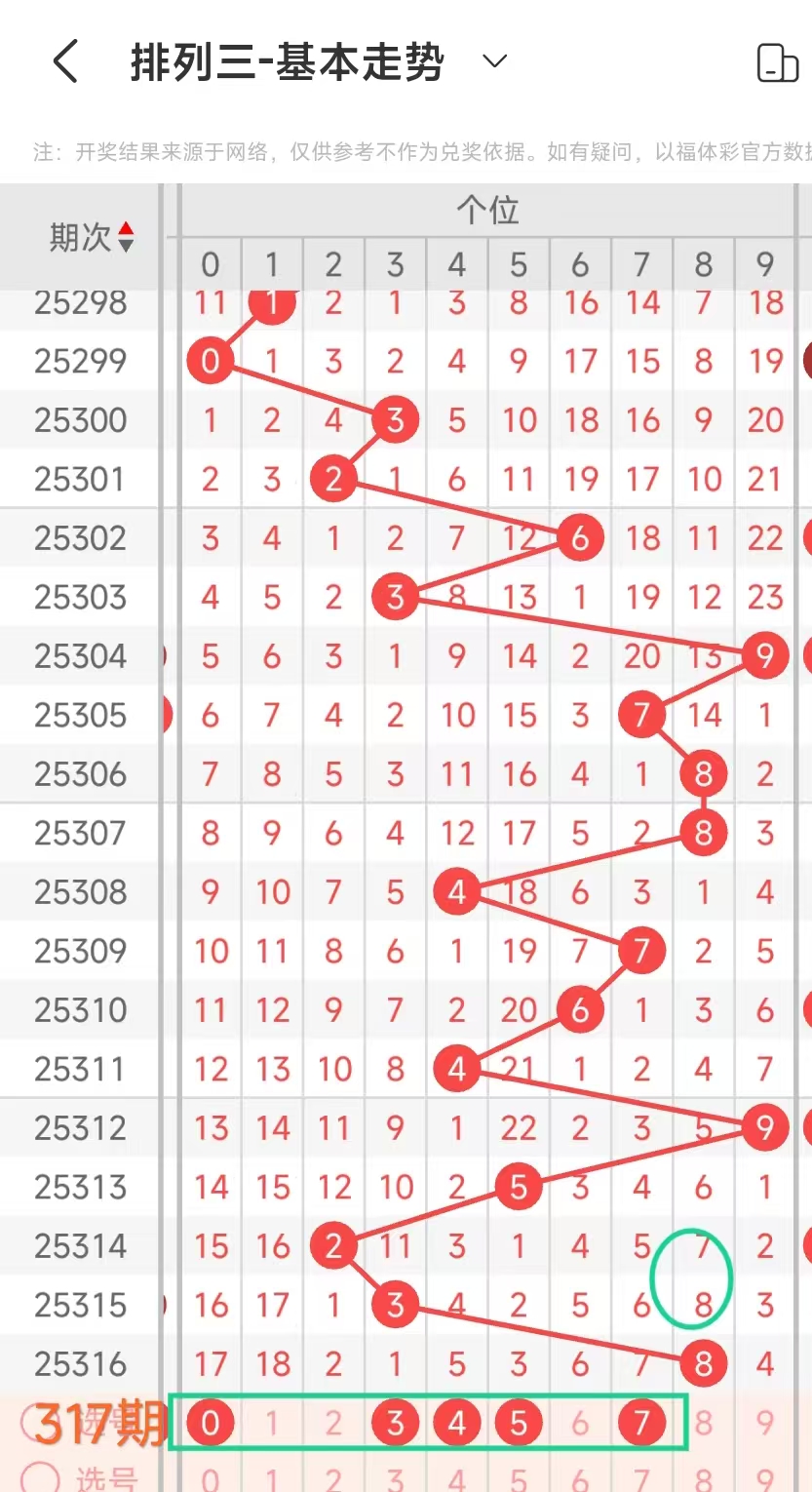Screen dimensions: 812x1492
Task: Go back using the top-left arrow
Action: click(x=65, y=62)
